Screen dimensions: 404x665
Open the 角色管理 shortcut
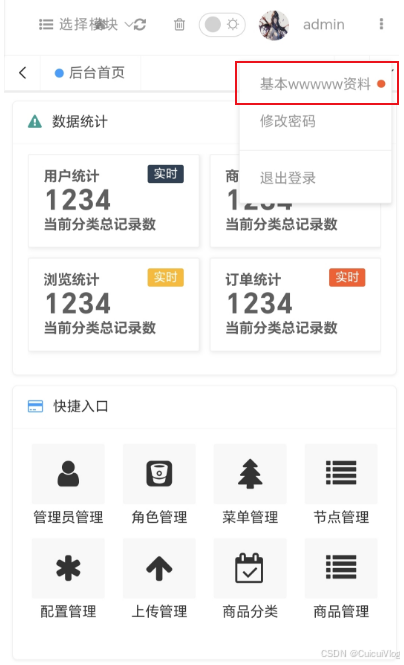click(159, 484)
